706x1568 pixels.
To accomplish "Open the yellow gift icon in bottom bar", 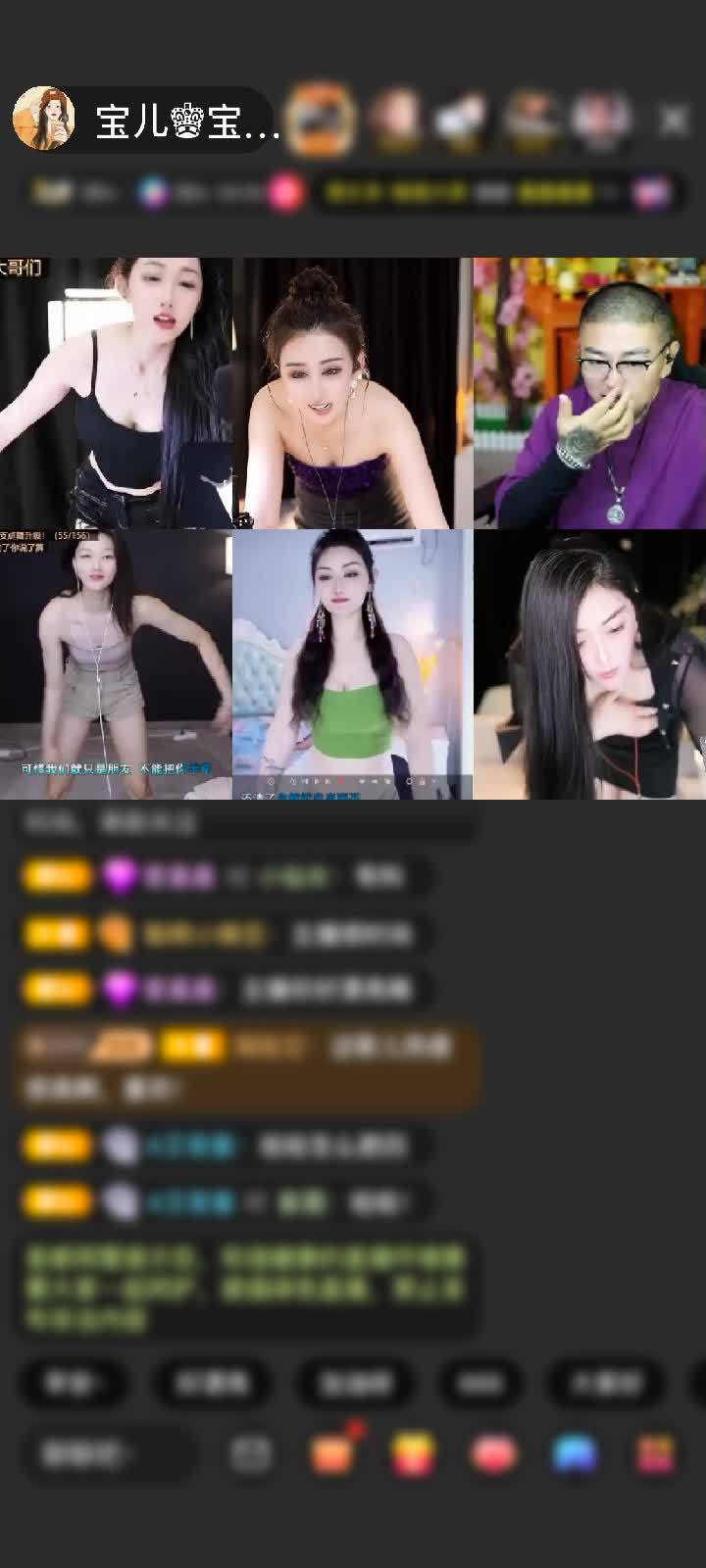I will [413, 1453].
